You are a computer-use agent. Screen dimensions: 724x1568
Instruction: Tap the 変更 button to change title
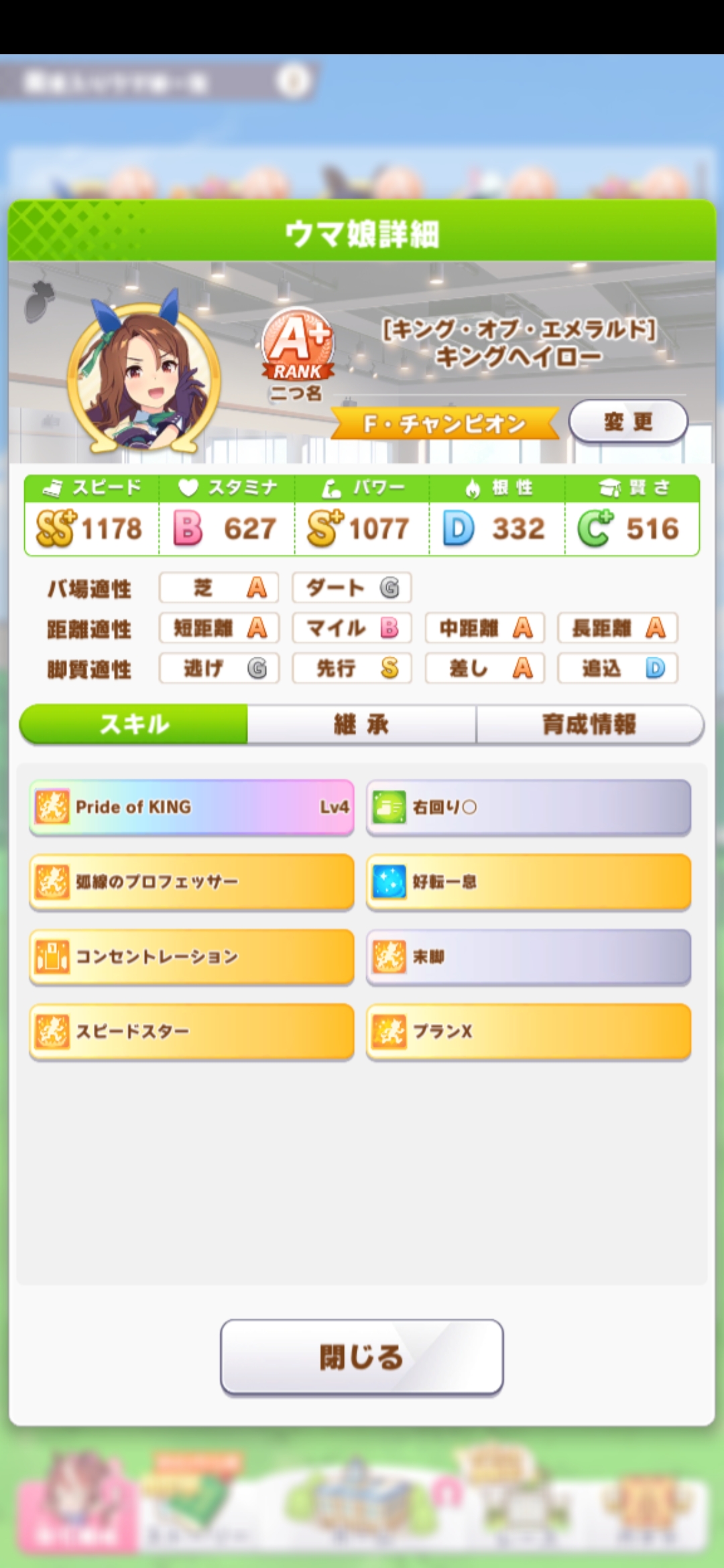(628, 421)
